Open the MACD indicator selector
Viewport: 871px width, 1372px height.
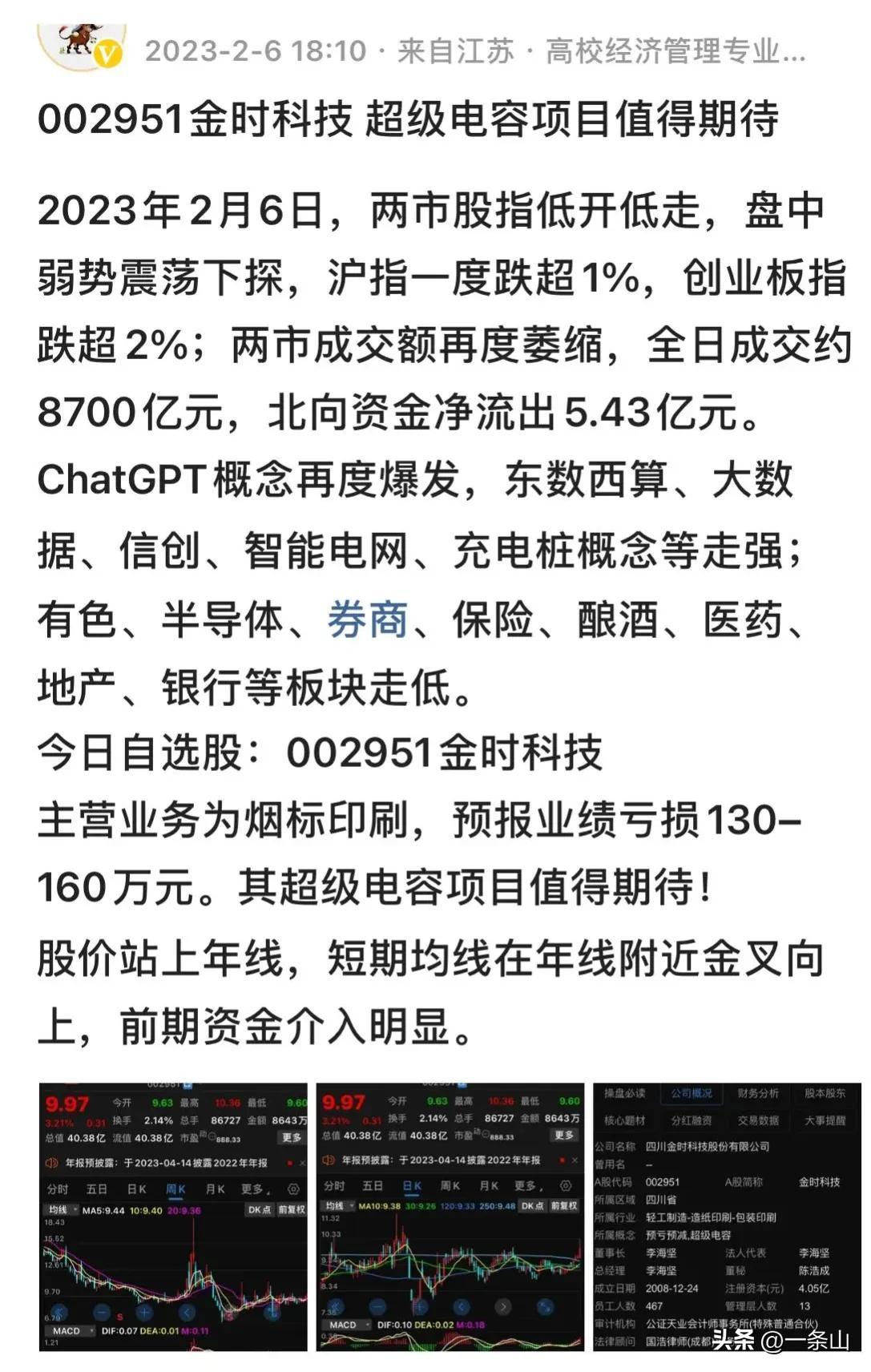coord(67,1331)
